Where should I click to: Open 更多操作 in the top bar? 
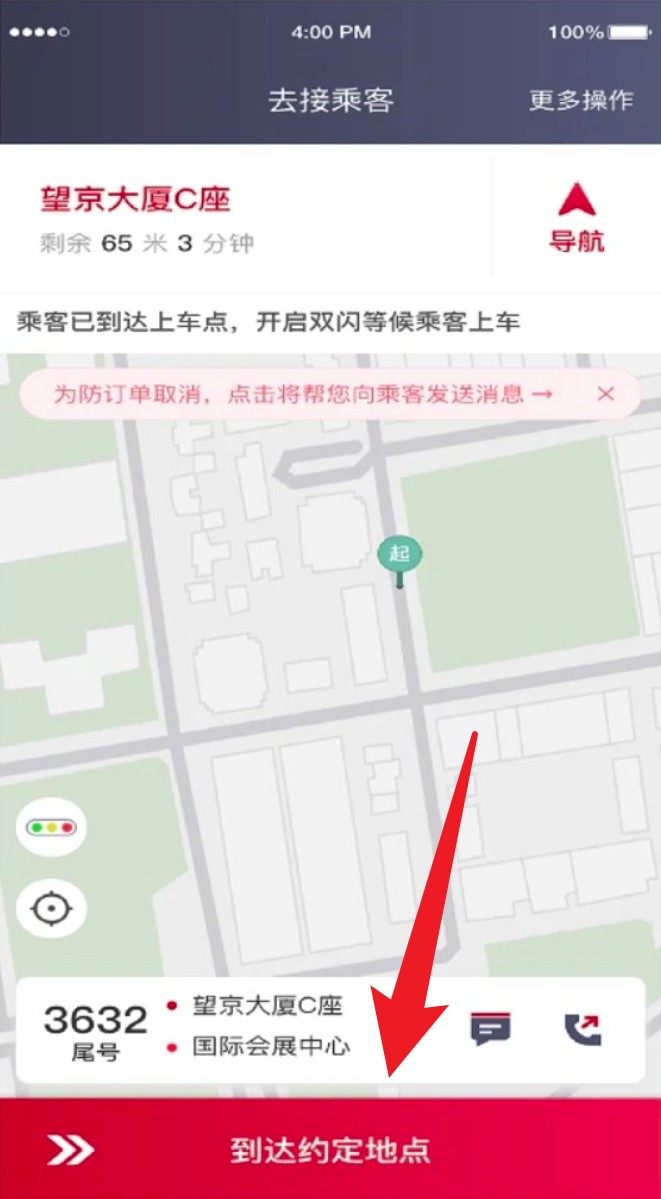point(581,100)
